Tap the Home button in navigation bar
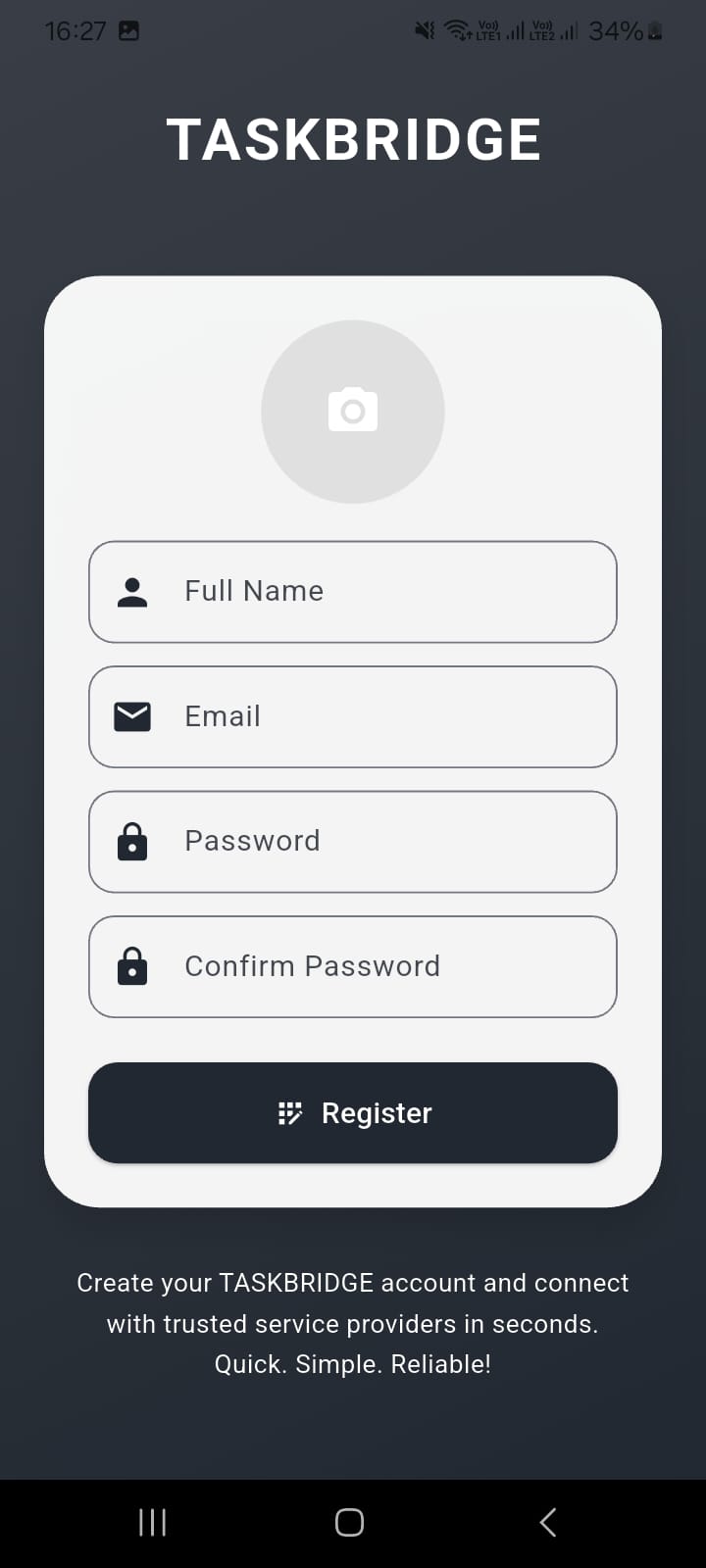The width and height of the screenshot is (706, 1568). coord(350,1521)
